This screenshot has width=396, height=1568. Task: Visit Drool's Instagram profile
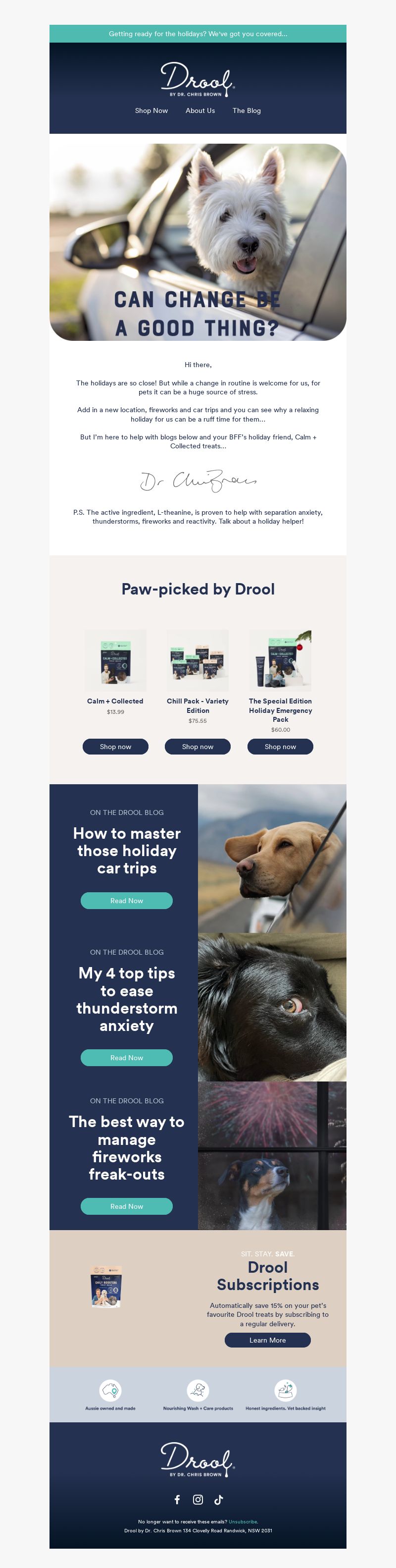(x=198, y=1500)
